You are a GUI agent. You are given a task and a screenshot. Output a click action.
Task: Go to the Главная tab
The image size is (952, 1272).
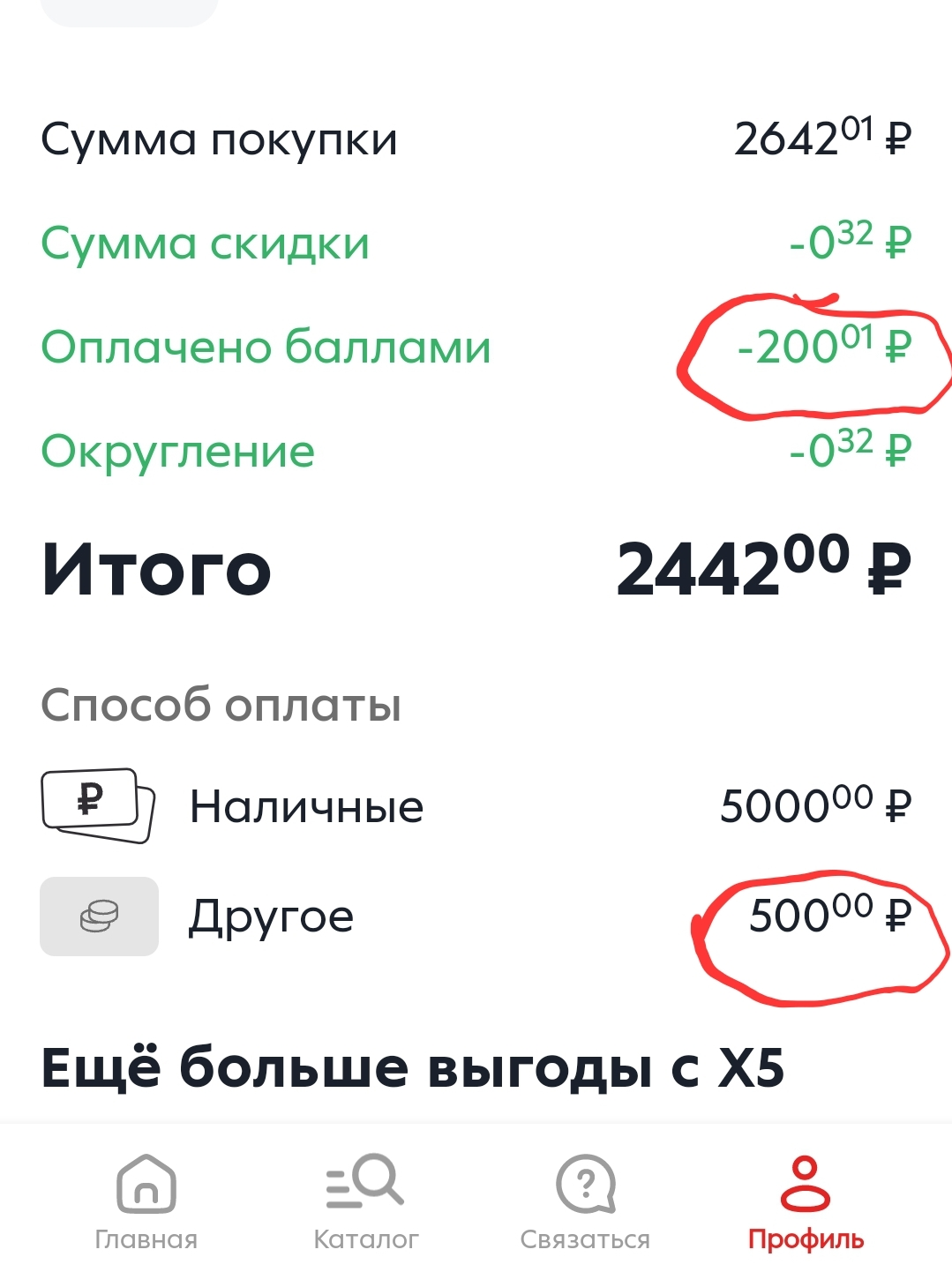(x=146, y=1203)
